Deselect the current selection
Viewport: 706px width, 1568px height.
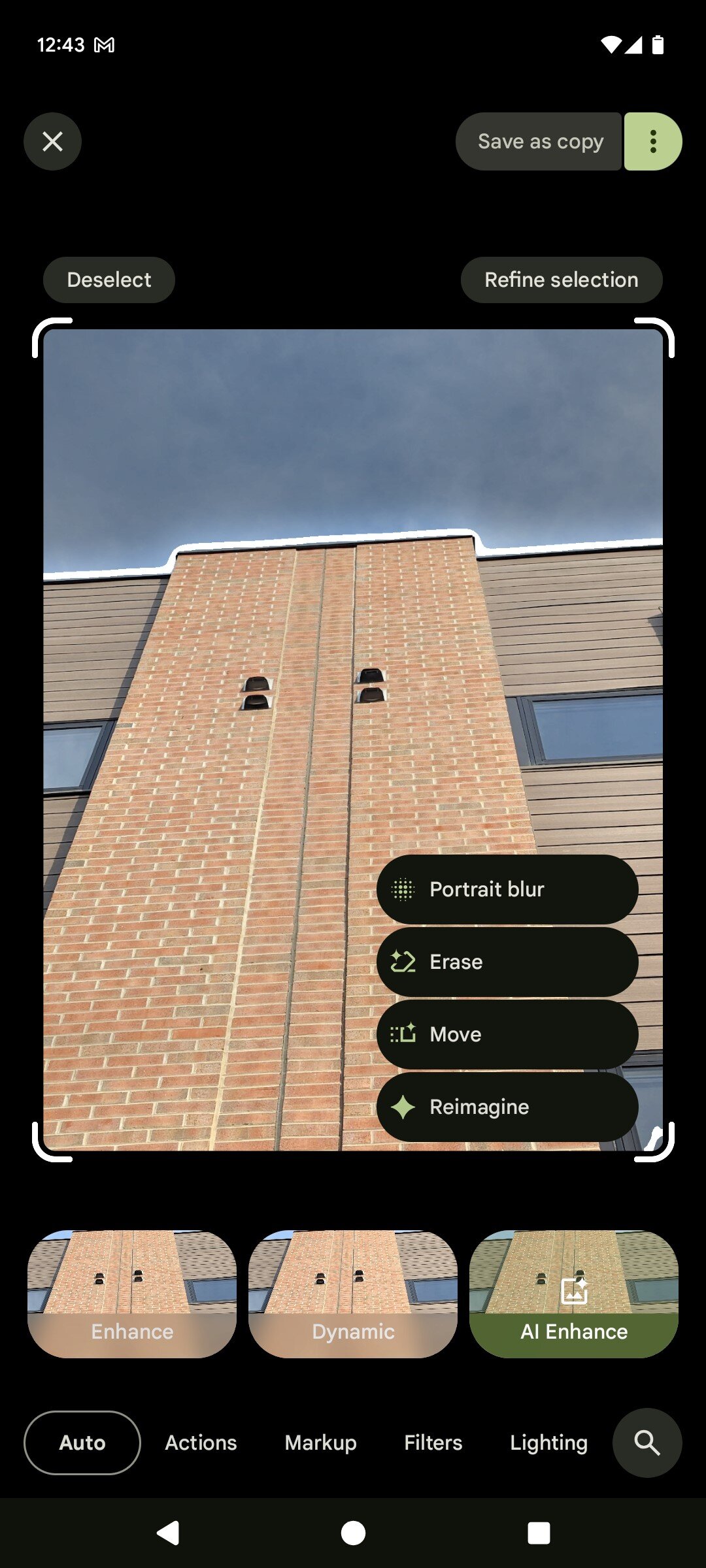(x=109, y=280)
